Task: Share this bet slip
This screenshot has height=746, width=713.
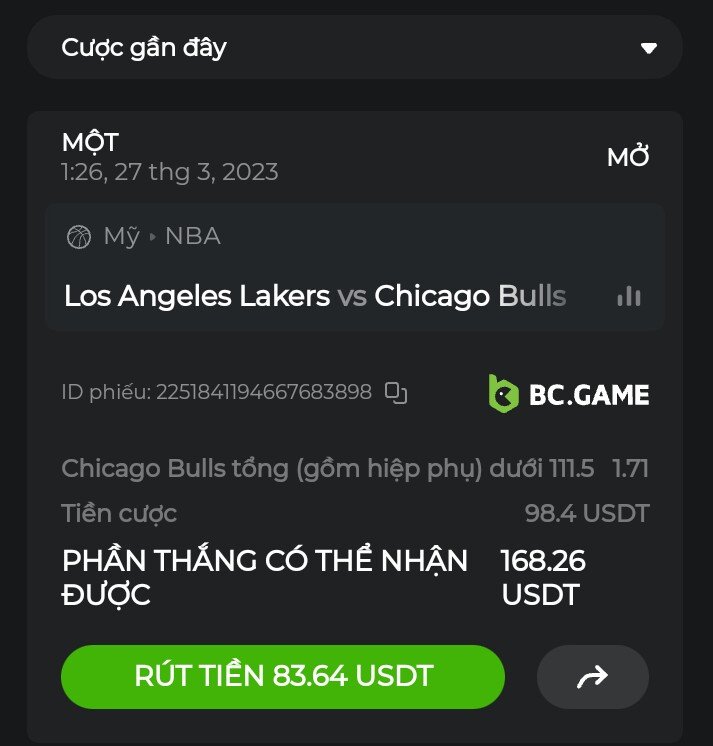Action: 592,678
